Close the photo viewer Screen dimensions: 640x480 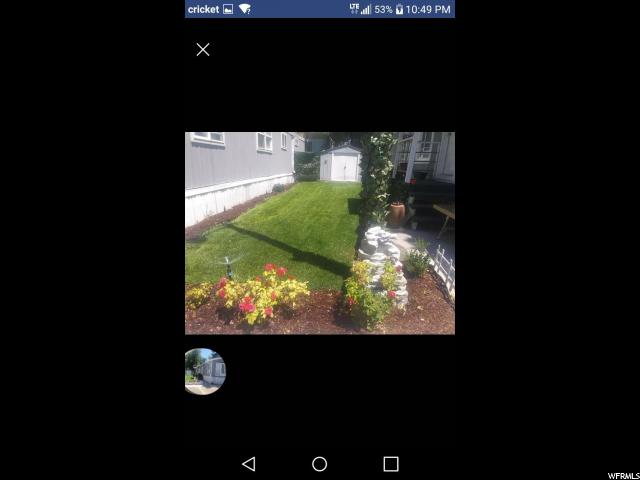tap(203, 49)
